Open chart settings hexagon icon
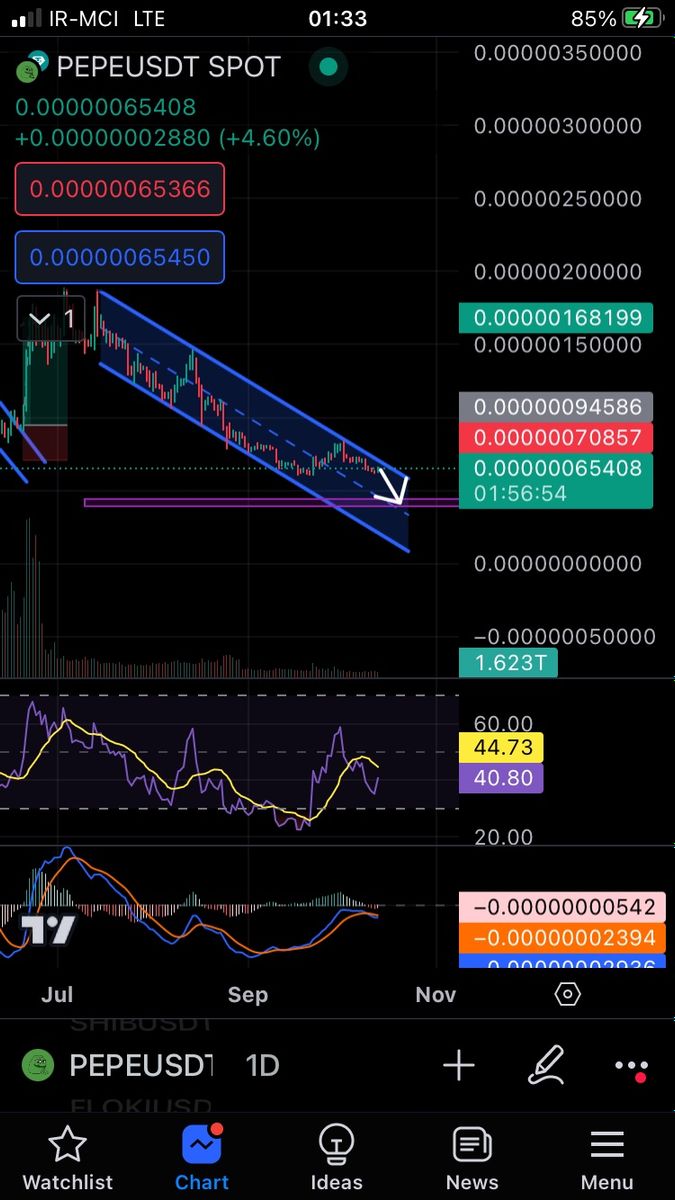675x1200 pixels. [567, 994]
